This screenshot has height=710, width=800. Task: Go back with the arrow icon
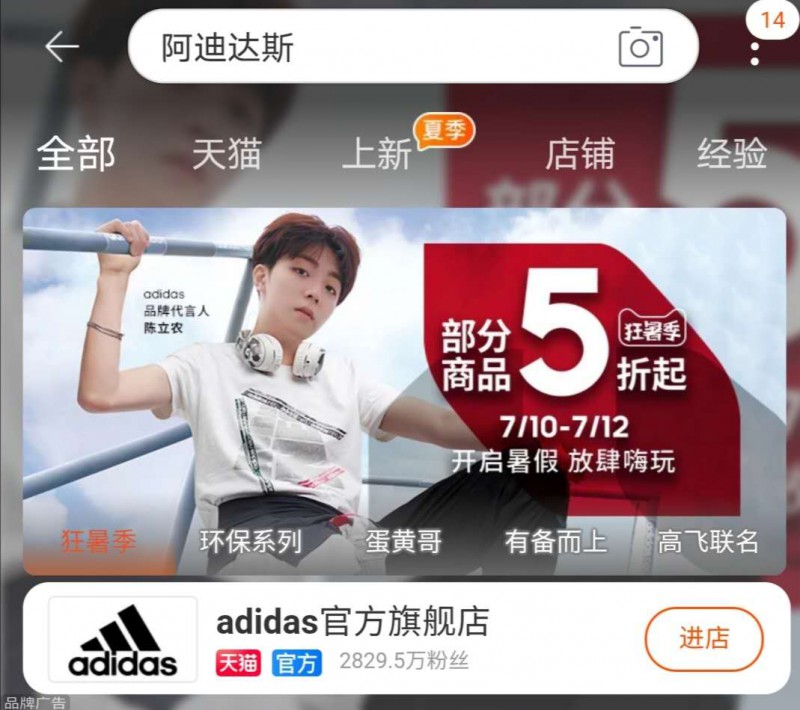tap(62, 46)
